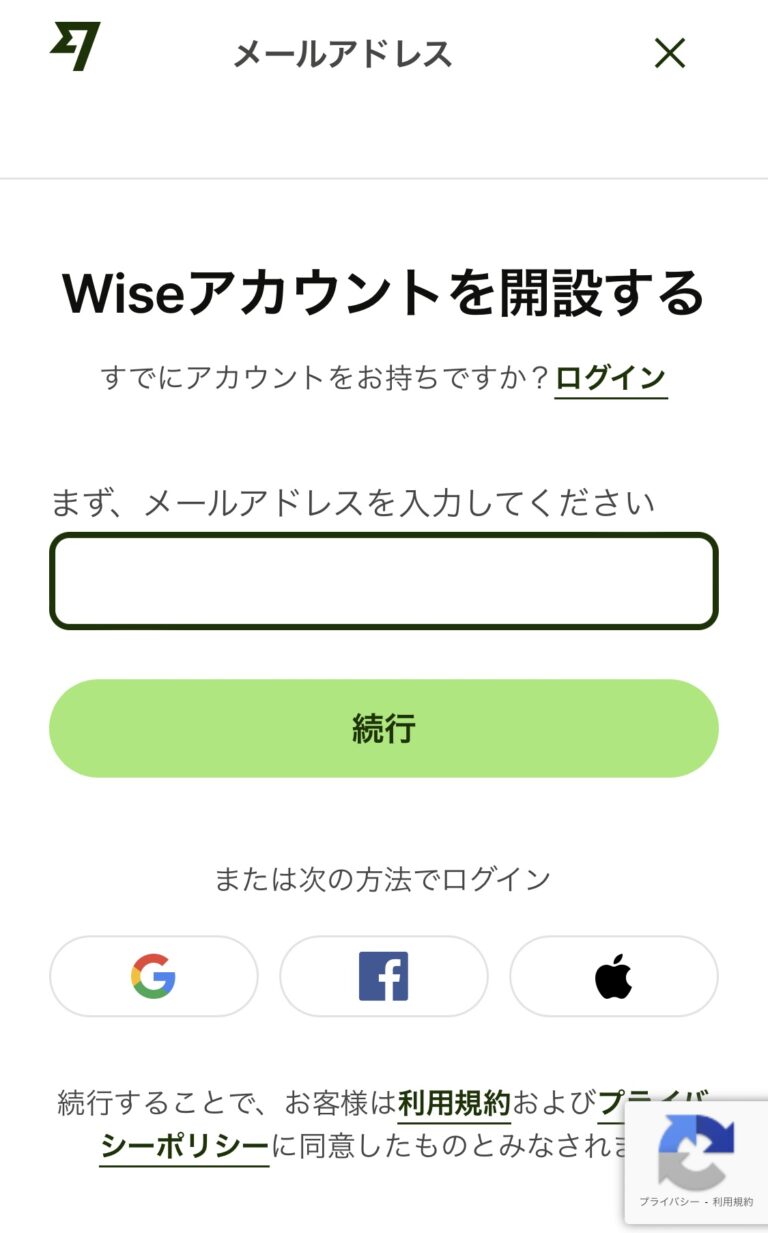Select the Facebook sign-in icon
768x1233 pixels.
coord(384,976)
